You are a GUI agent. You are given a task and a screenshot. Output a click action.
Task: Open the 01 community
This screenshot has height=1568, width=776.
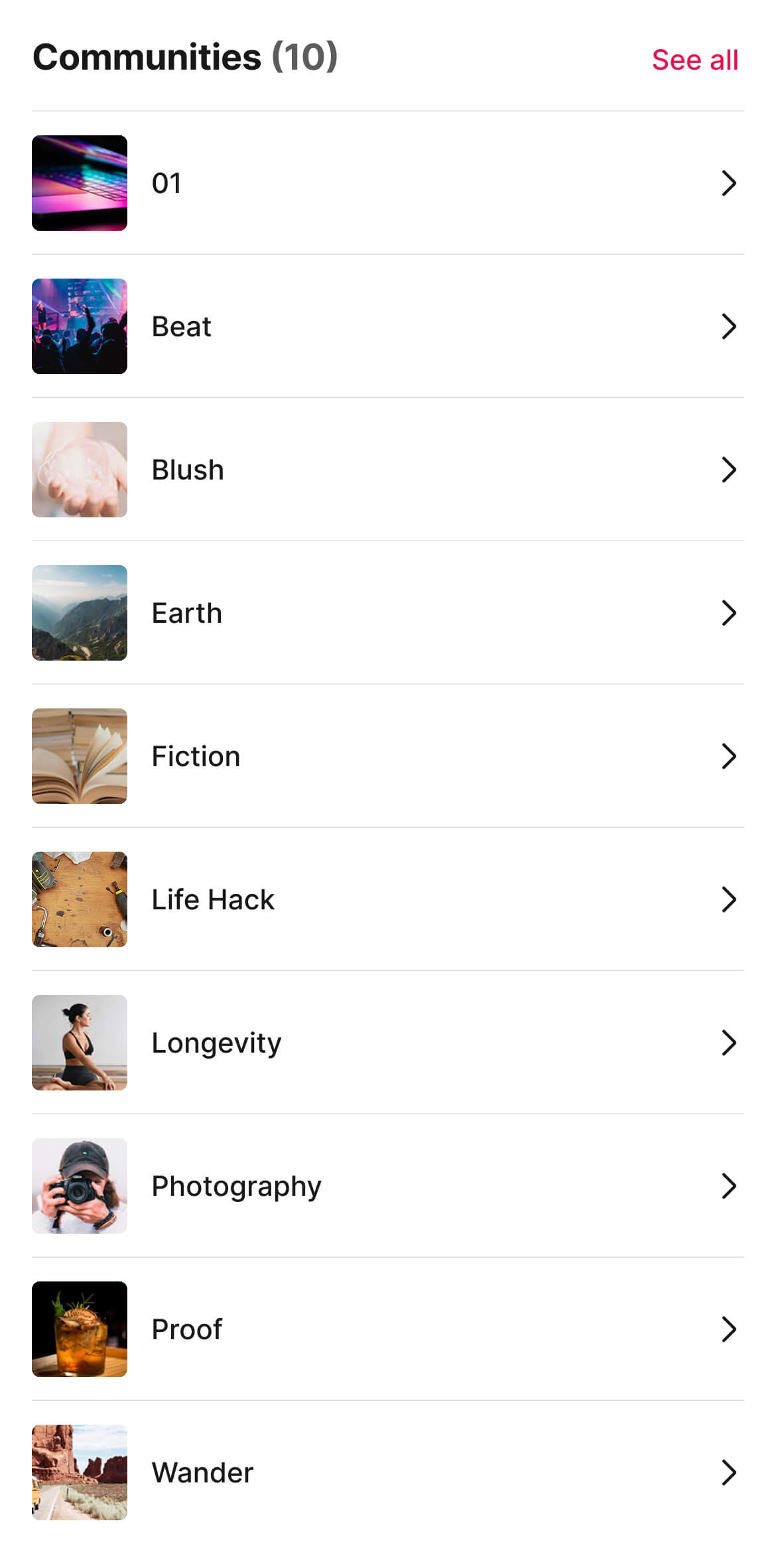click(x=387, y=183)
